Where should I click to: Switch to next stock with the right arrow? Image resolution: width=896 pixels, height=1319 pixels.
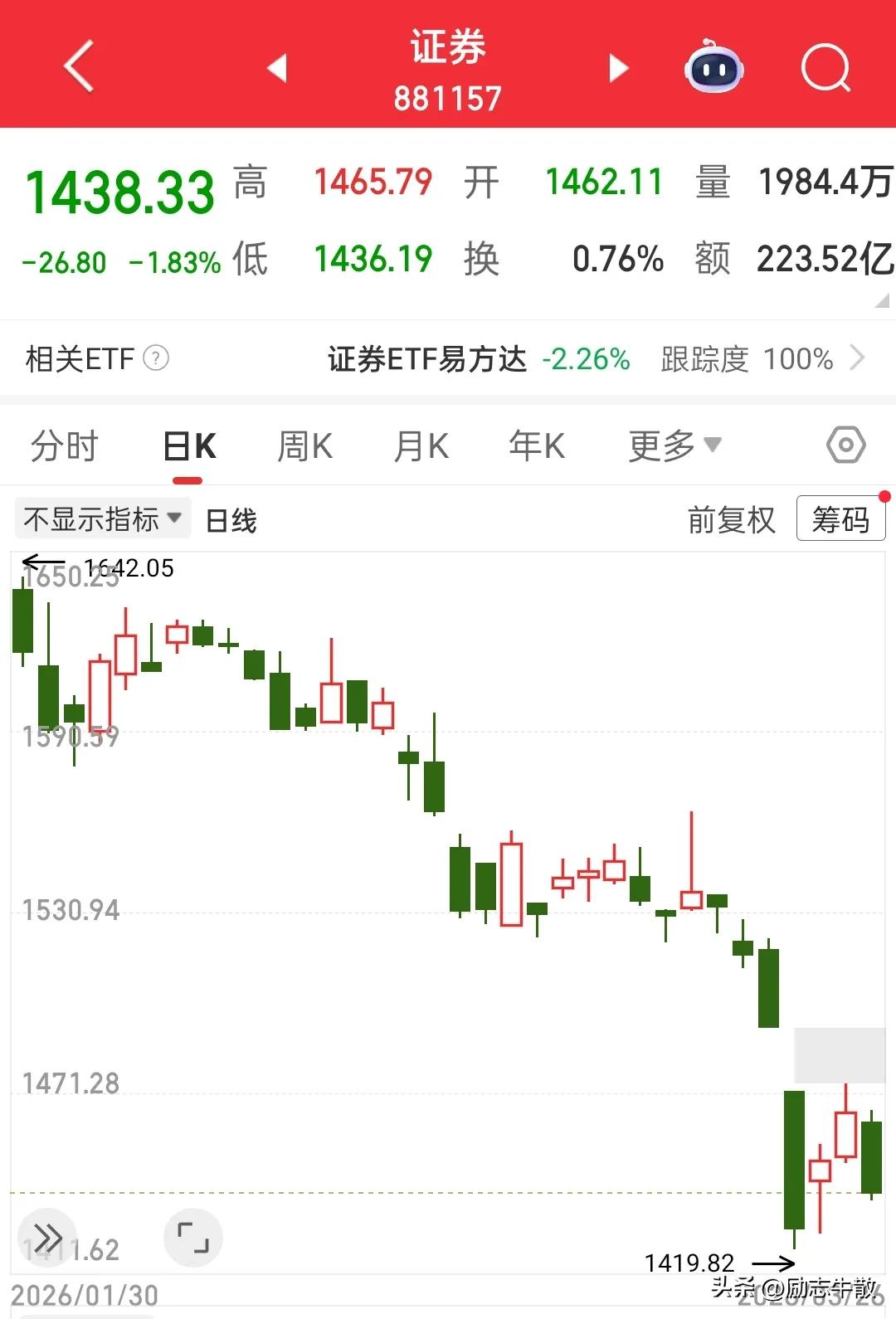[x=618, y=70]
